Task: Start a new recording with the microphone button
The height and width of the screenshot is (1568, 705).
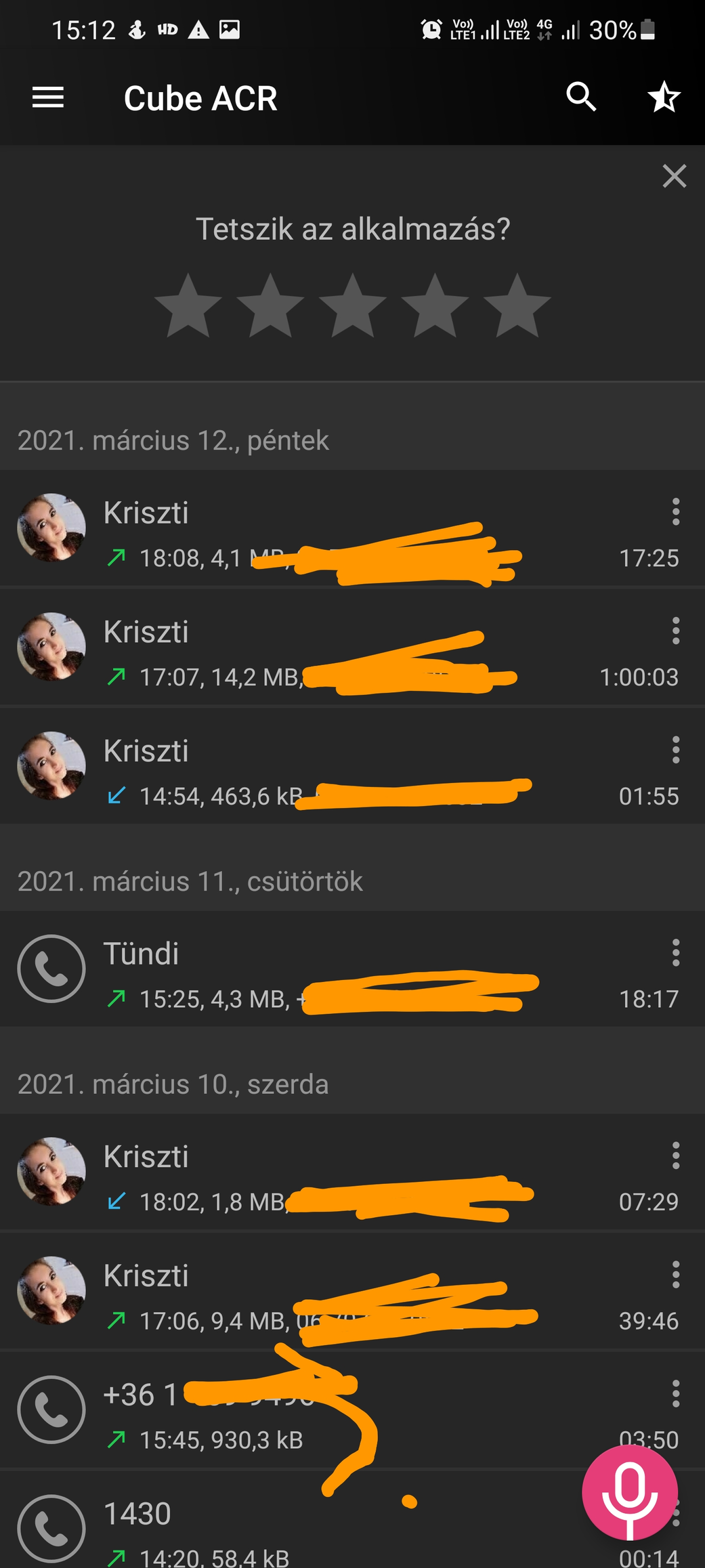Action: click(629, 1492)
